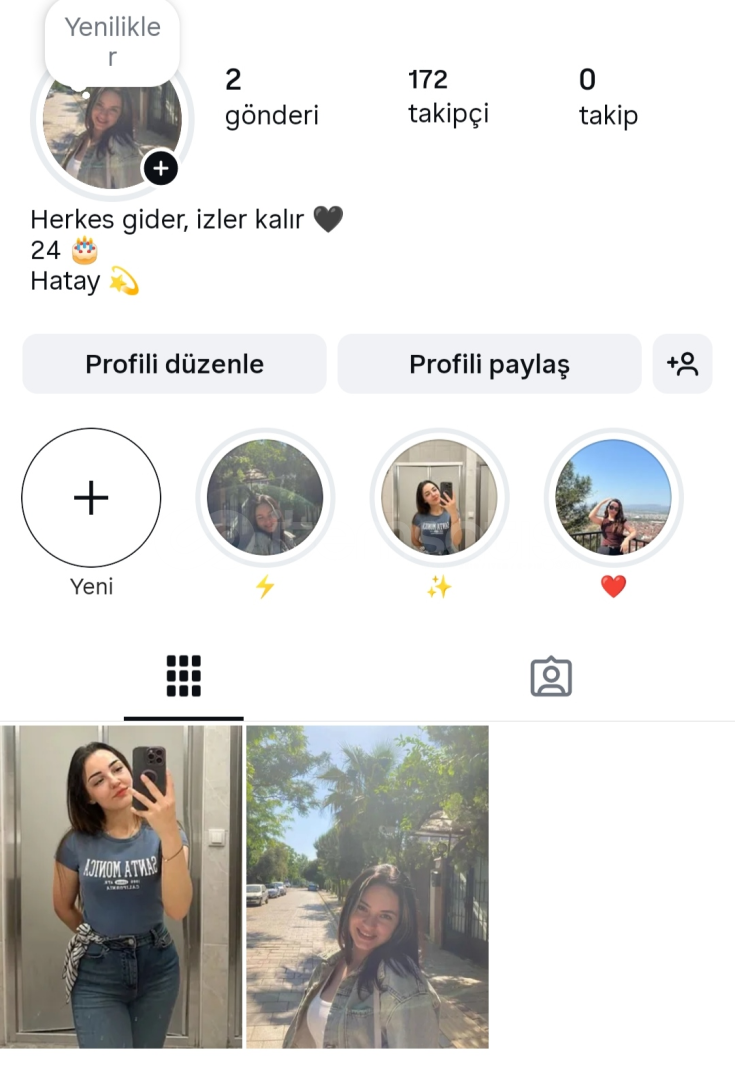Screen dimensions: 735x1080
Task: View the 172 takipçi followers list
Action: click(x=448, y=97)
